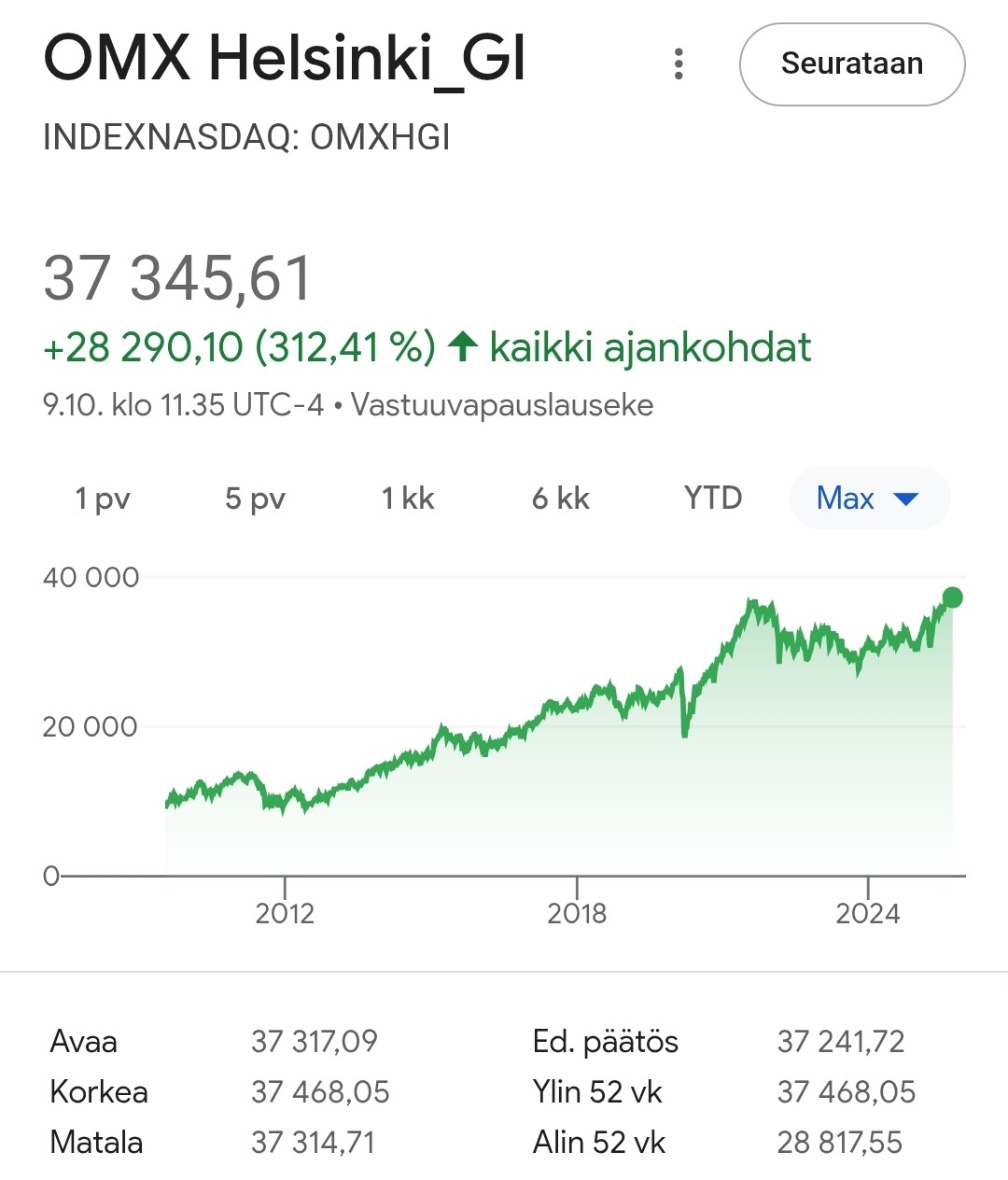Show the 1 kk chart period
Screen dimensions: 1008x1180
coord(408,499)
